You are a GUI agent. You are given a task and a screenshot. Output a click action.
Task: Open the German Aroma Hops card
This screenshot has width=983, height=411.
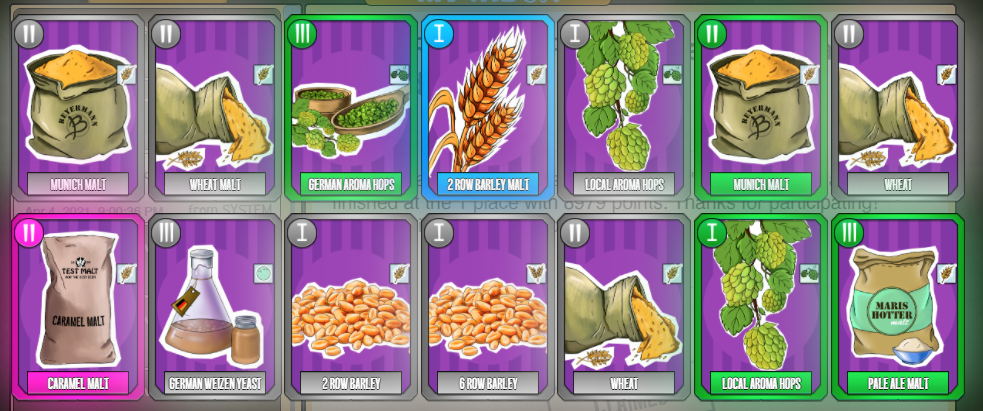coord(351,107)
